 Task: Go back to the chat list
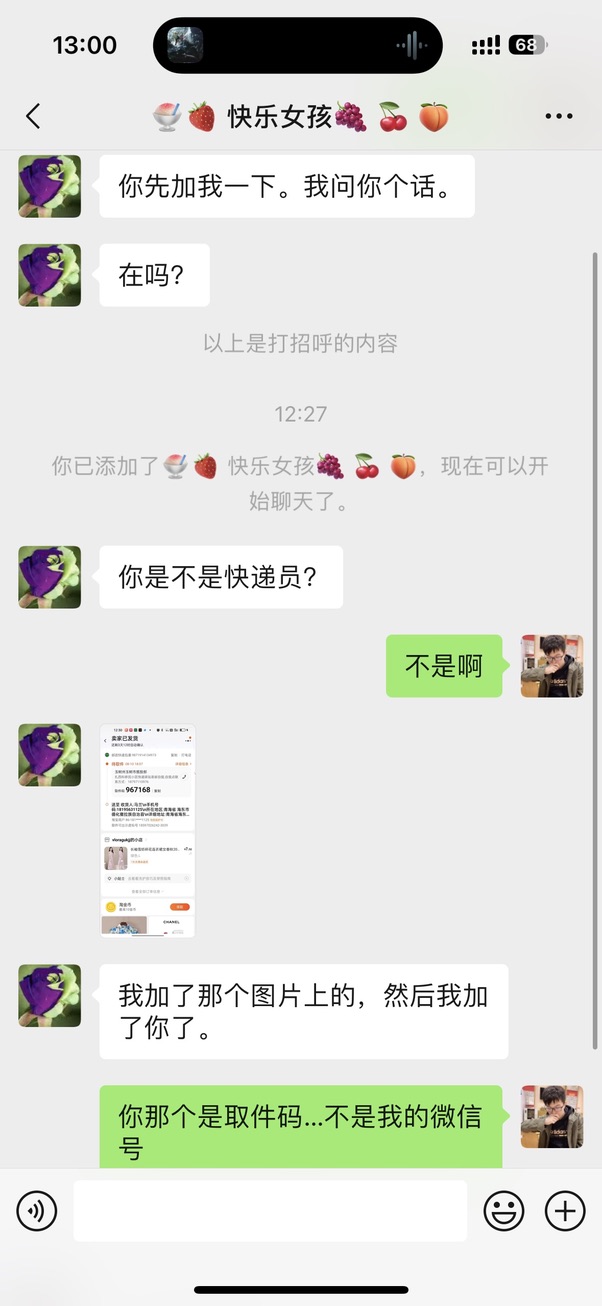pos(33,116)
